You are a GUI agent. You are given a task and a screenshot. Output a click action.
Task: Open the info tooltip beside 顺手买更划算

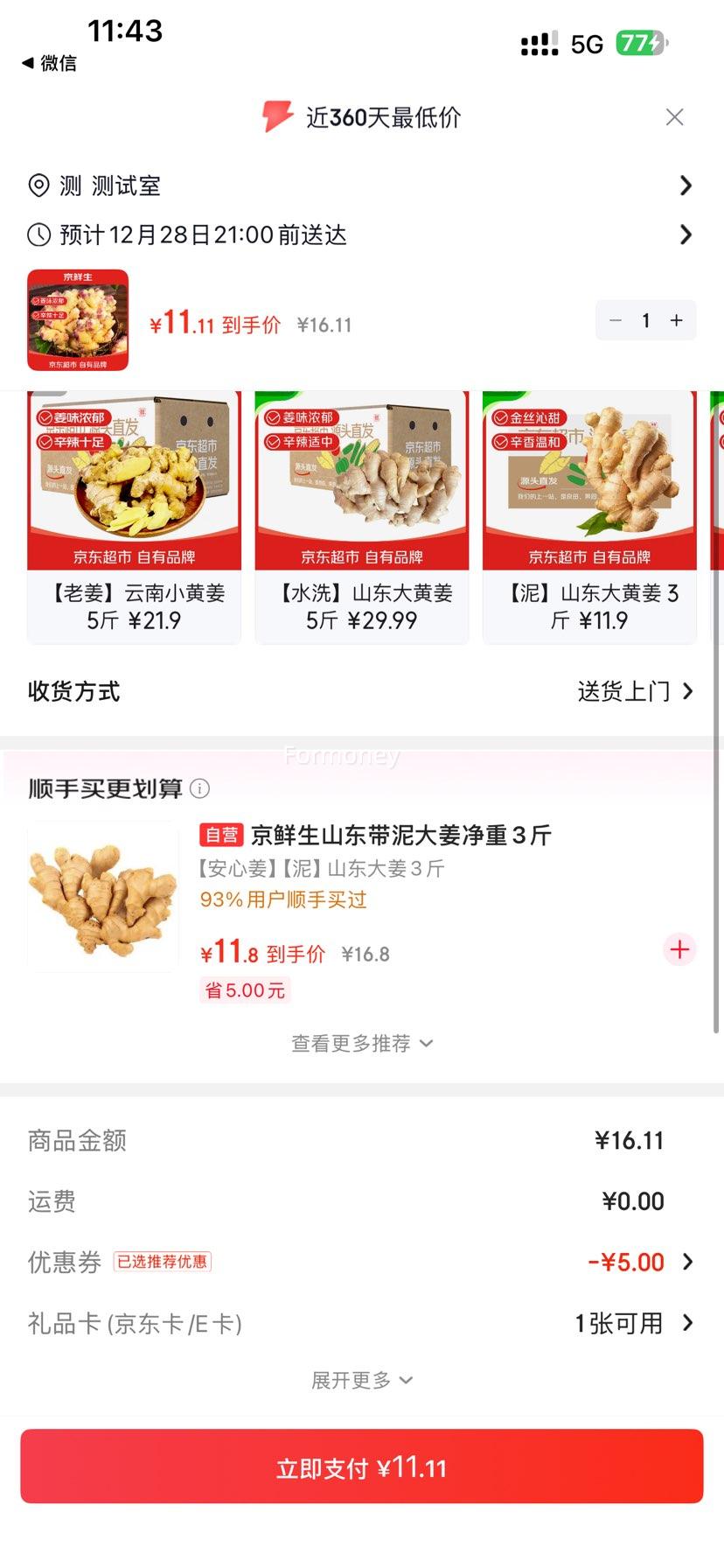[201, 788]
